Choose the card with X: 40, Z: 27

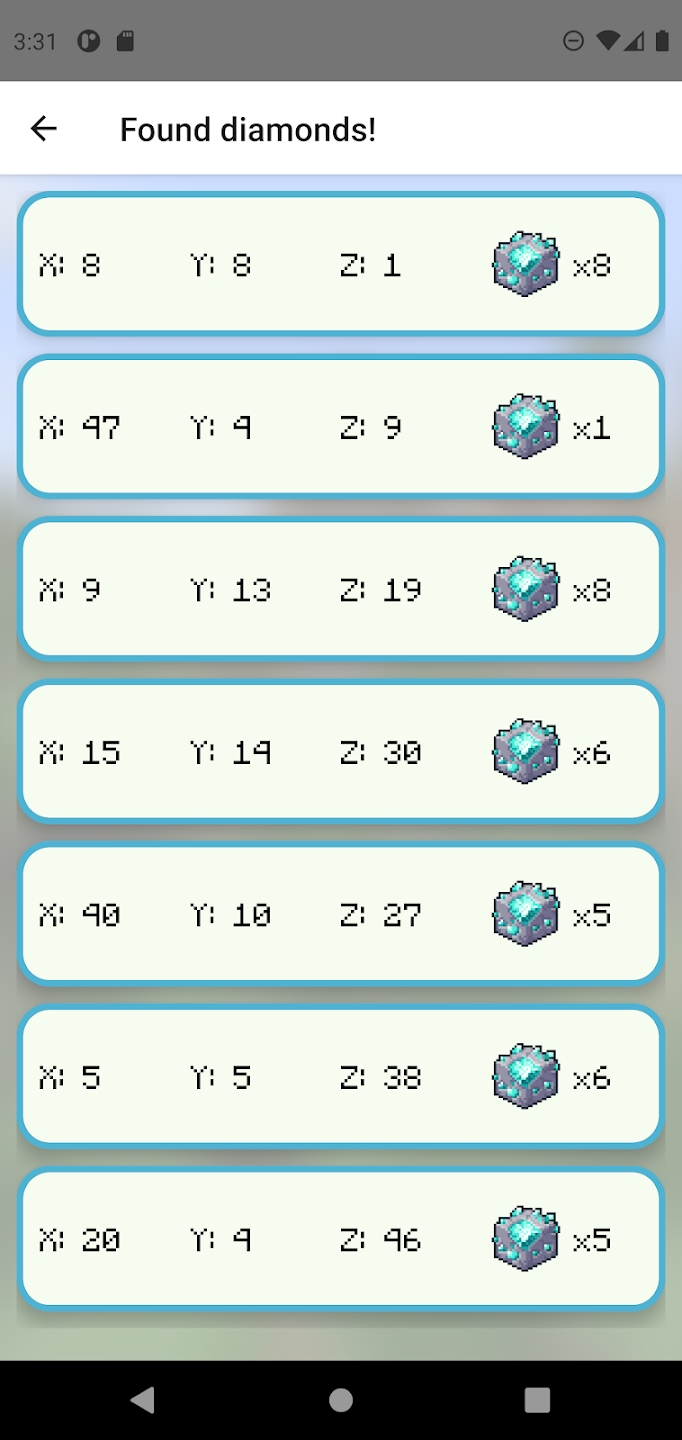tap(341, 914)
